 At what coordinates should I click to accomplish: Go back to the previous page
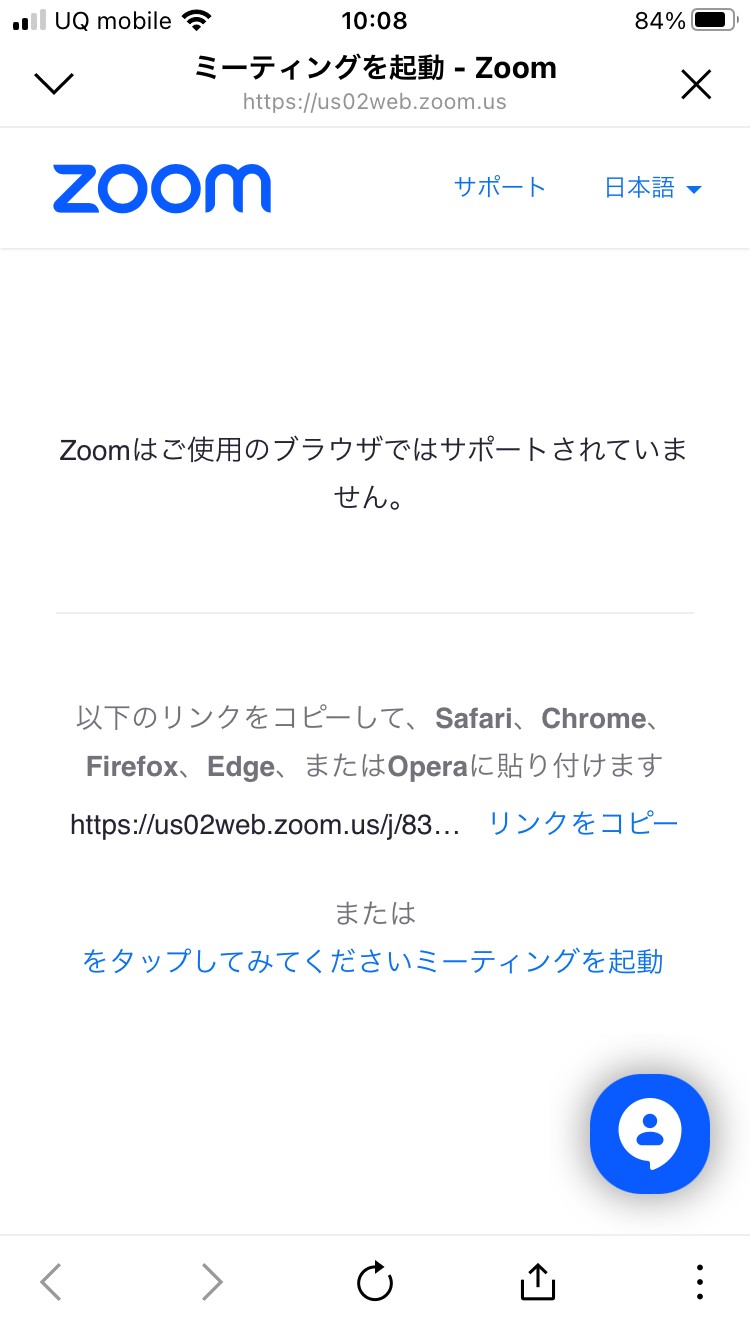(51, 1281)
